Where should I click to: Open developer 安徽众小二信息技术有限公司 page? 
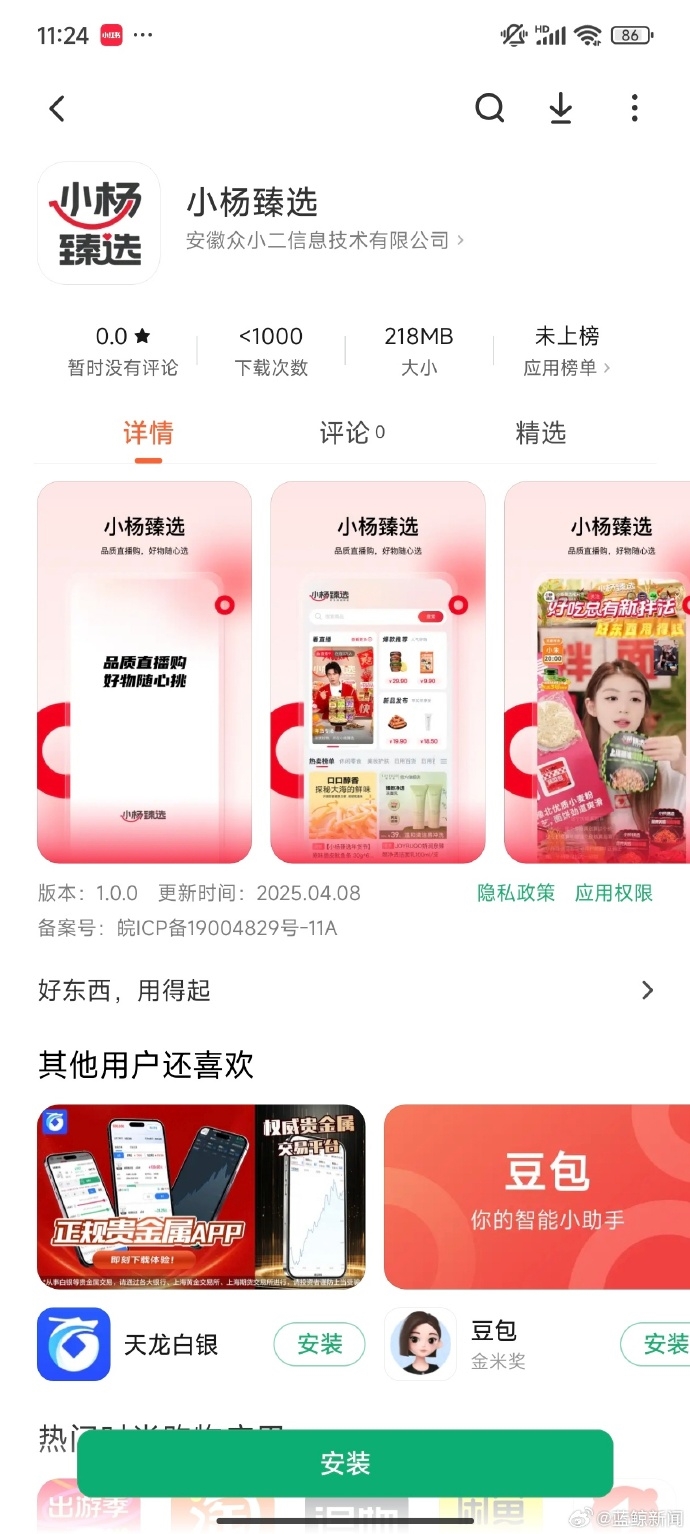tap(324, 240)
